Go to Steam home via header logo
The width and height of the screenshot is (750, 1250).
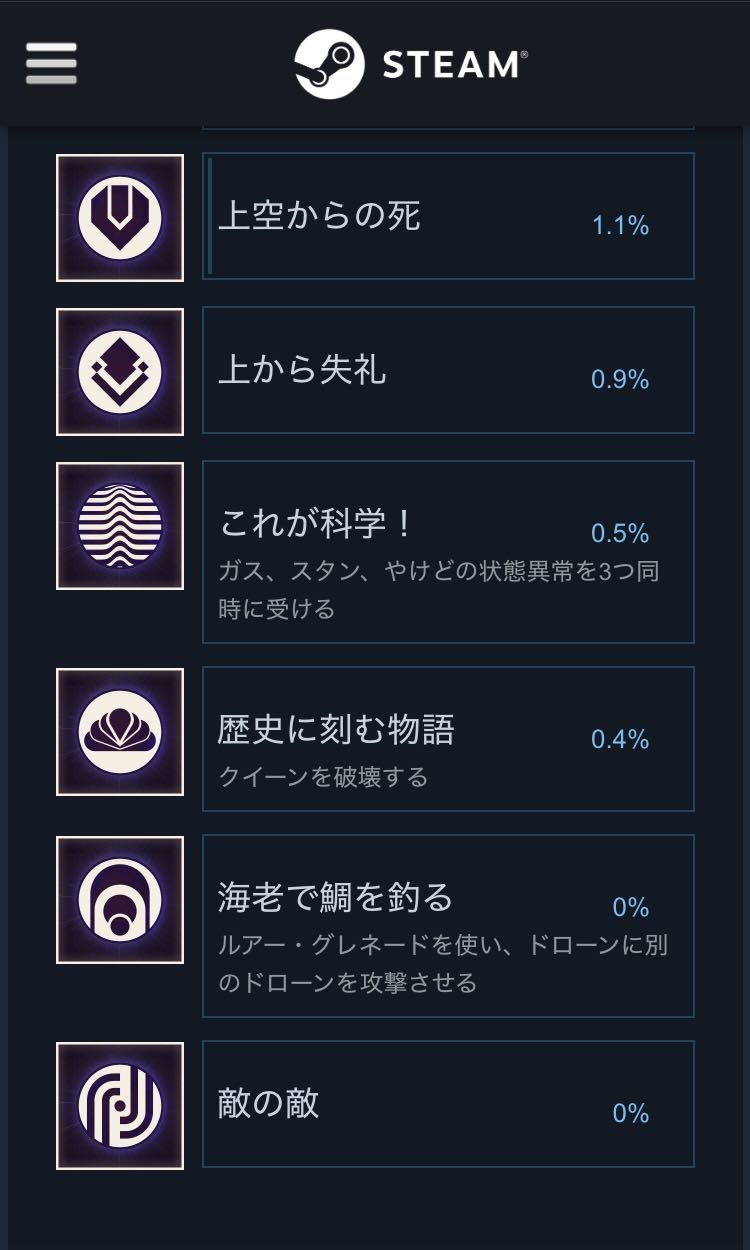410,64
